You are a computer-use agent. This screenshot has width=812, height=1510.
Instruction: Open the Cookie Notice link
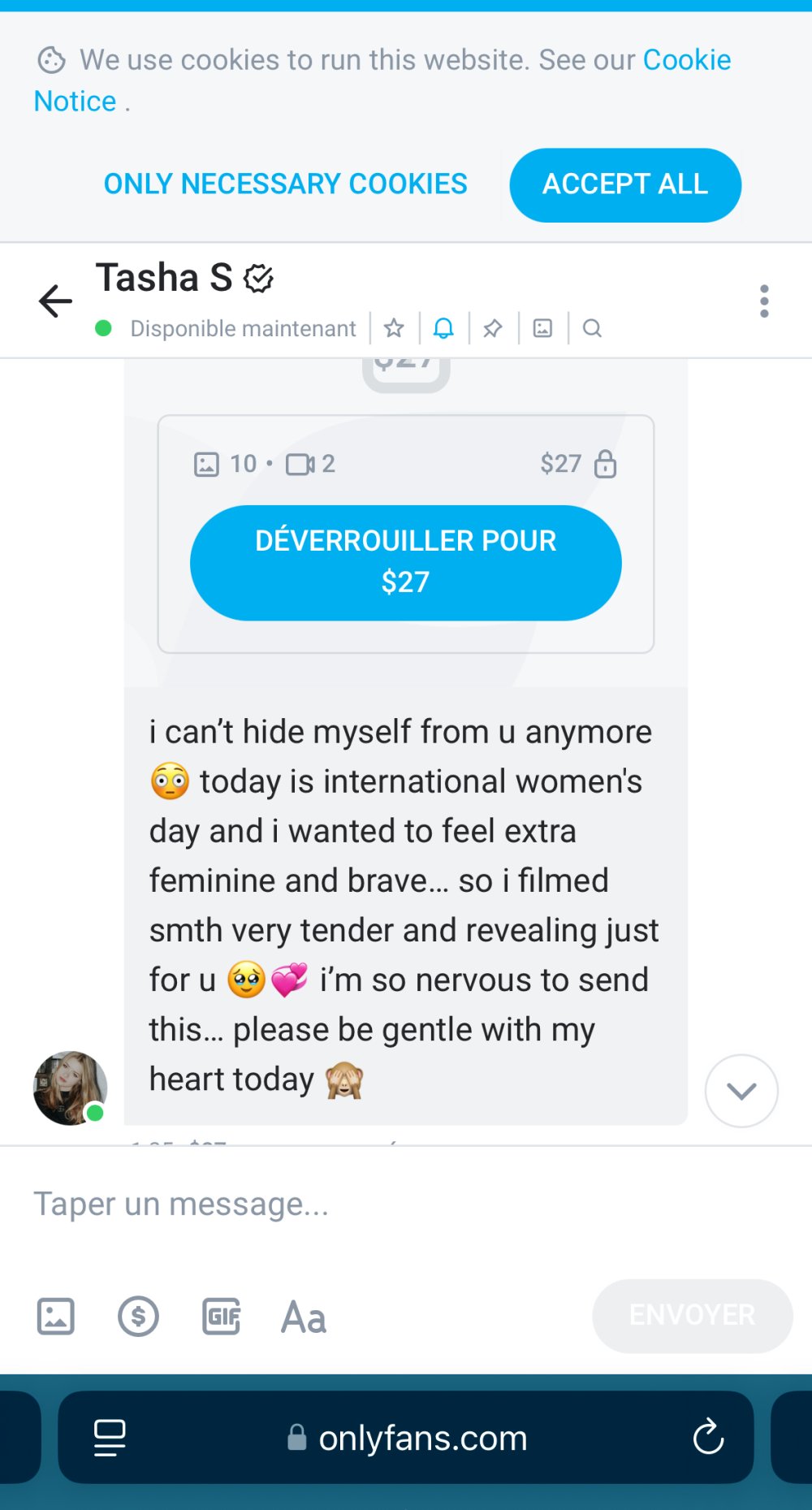pyautogui.click(x=686, y=60)
